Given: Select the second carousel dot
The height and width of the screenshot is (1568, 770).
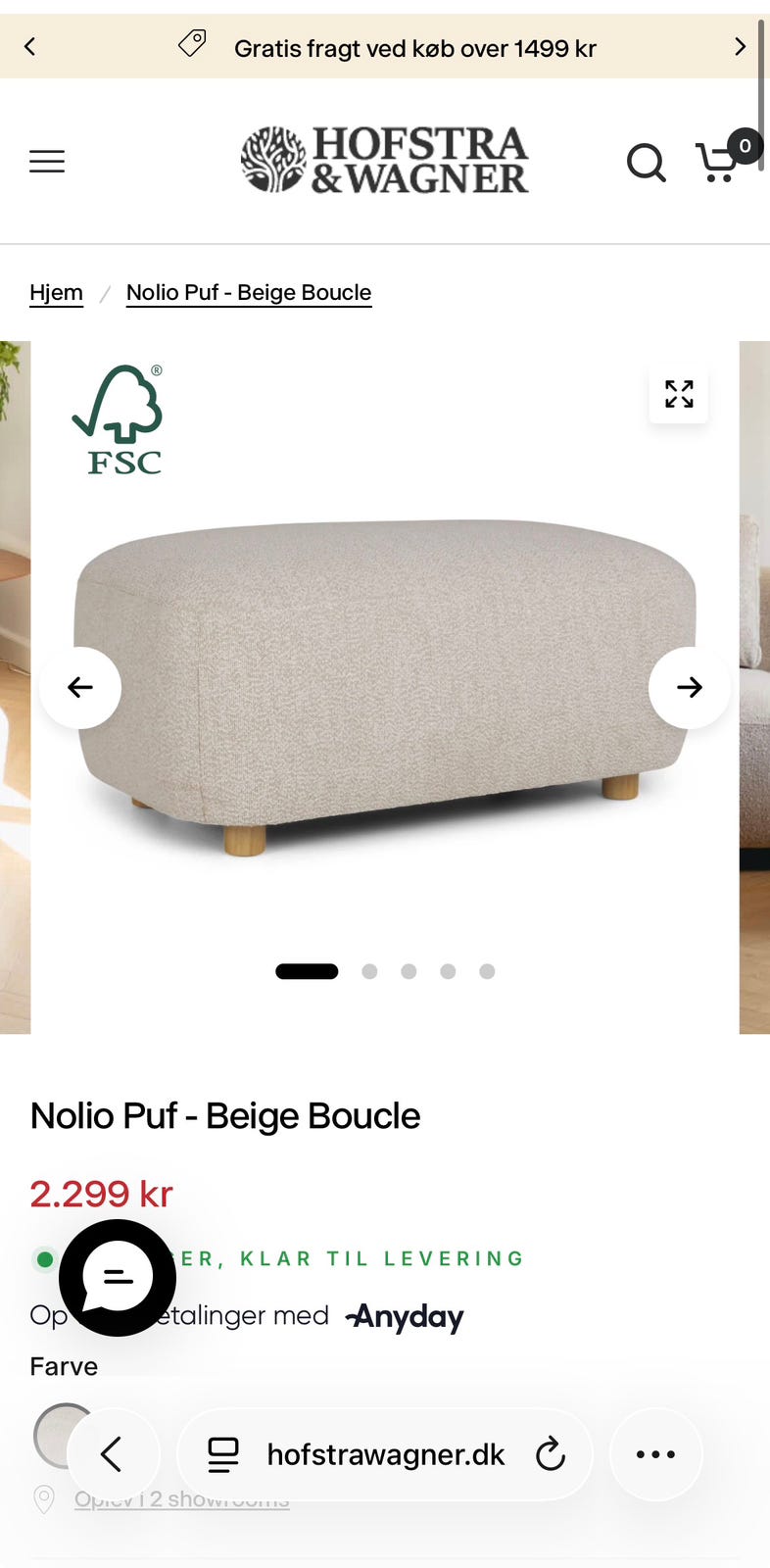Looking at the screenshot, I should (369, 971).
